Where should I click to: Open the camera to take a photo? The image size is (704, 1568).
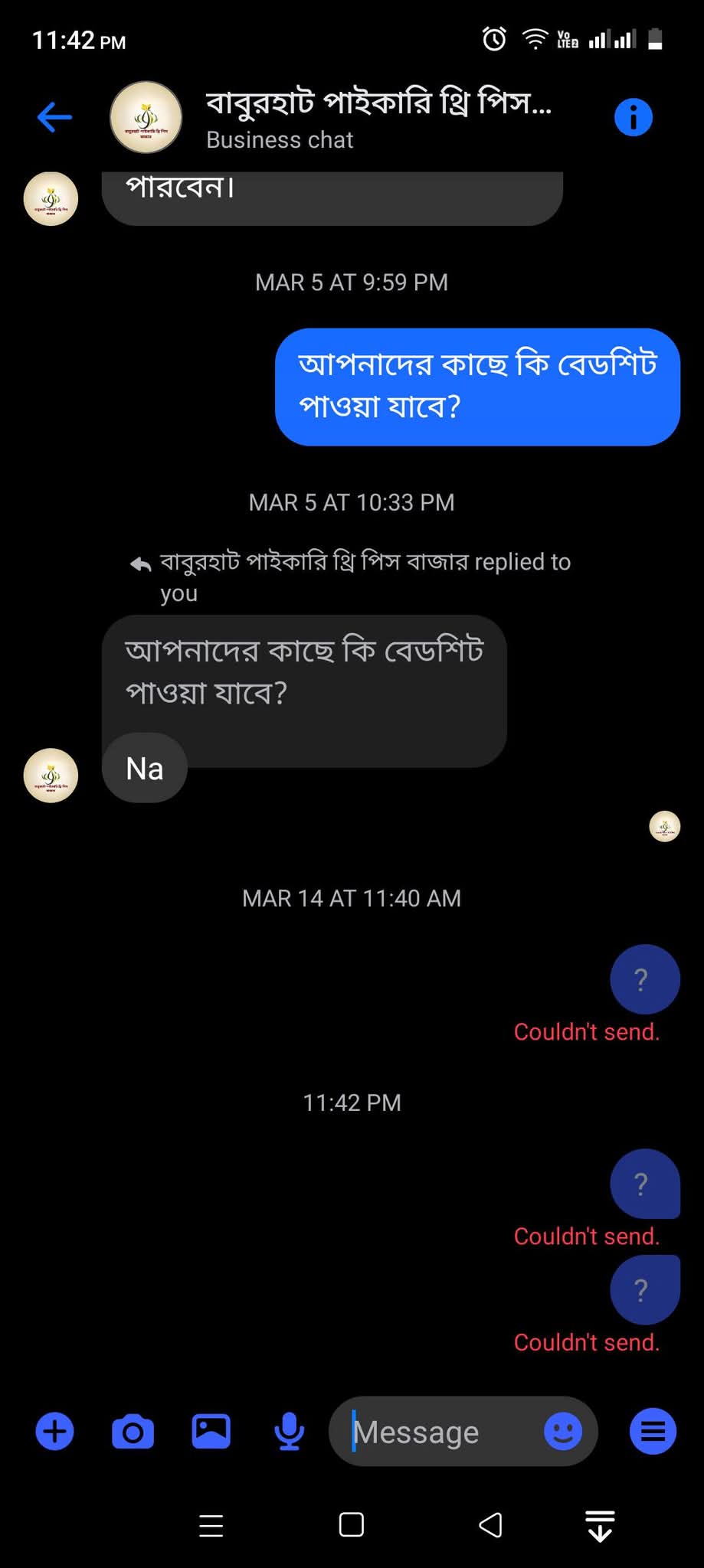coord(133,1431)
